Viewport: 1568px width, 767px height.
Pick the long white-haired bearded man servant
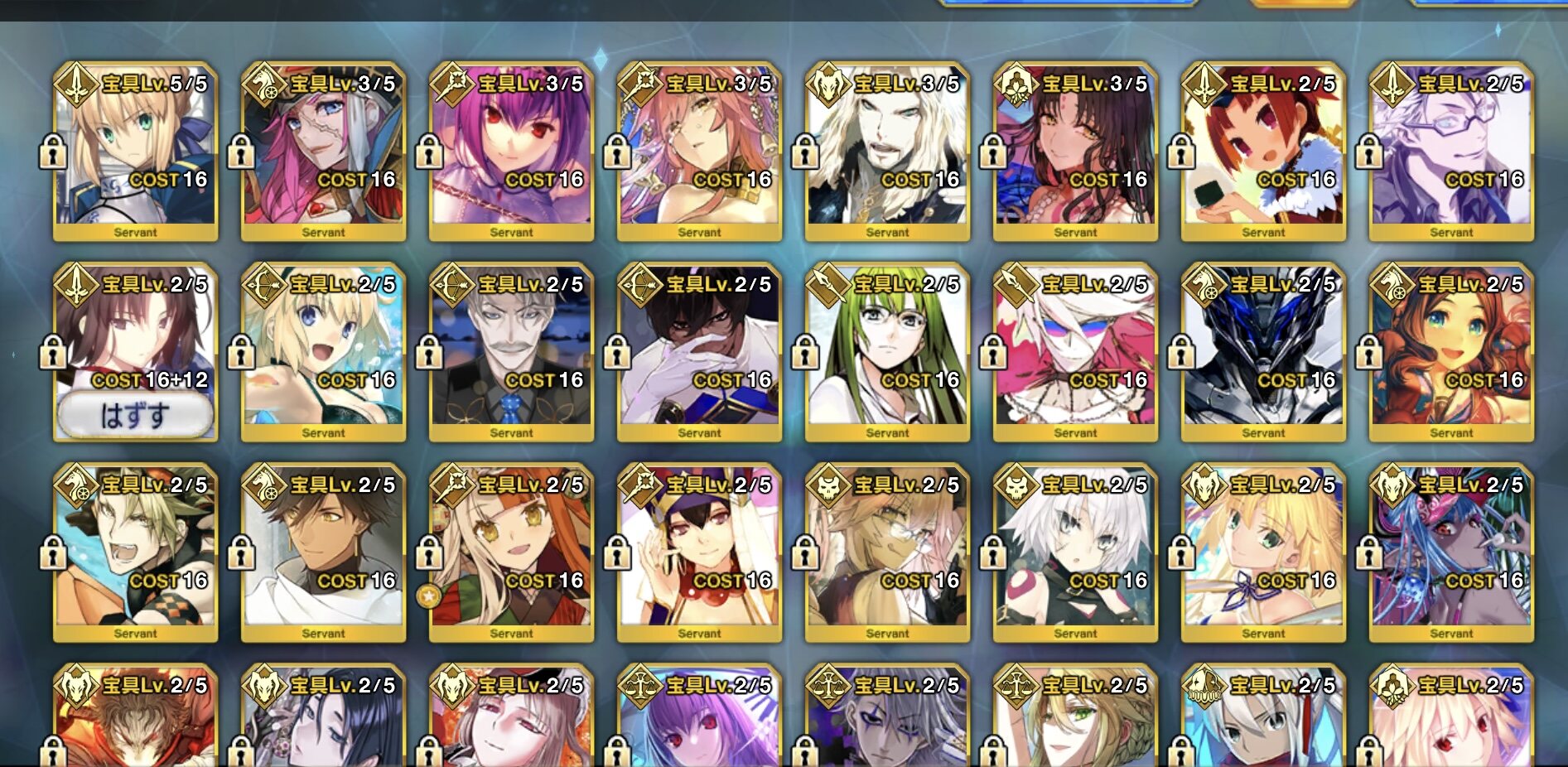(x=887, y=149)
